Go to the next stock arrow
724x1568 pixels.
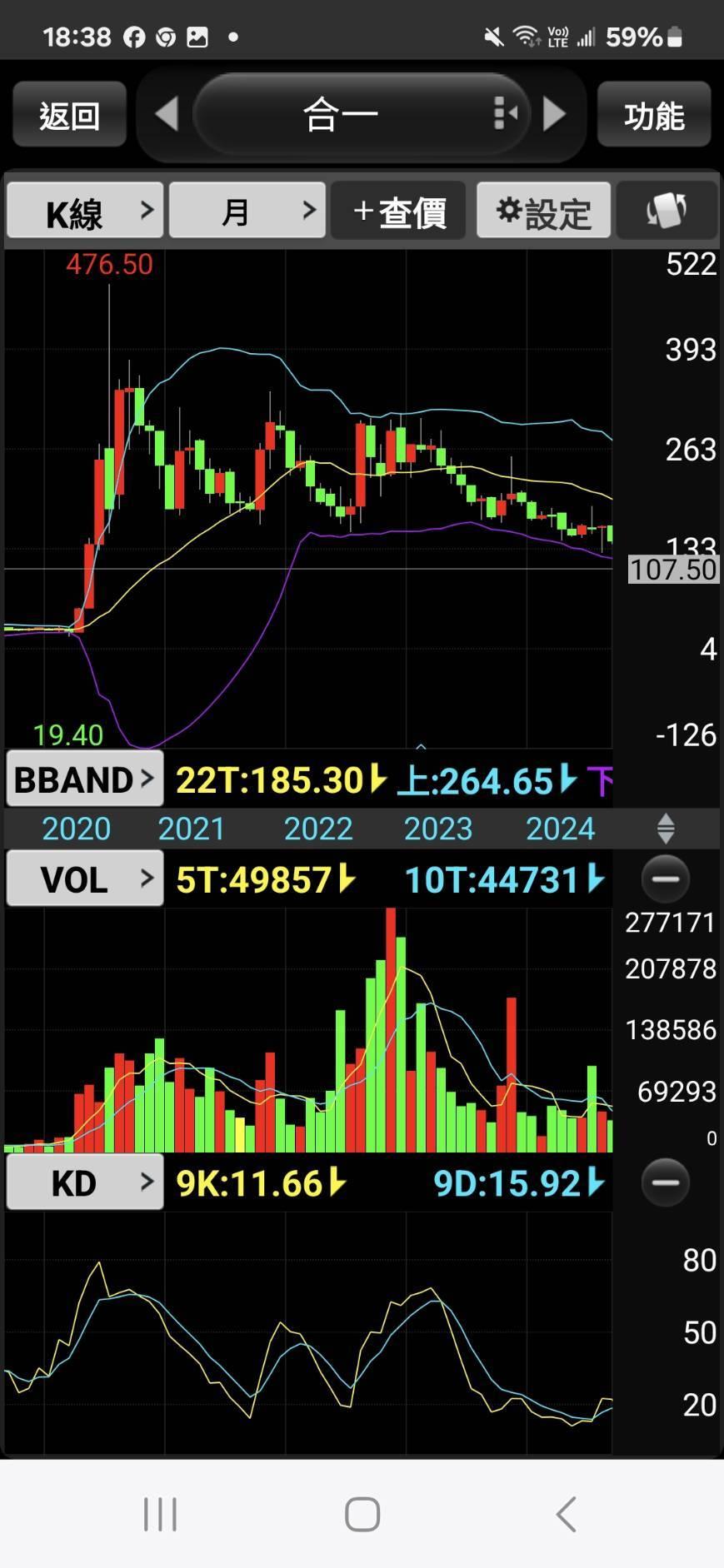pyautogui.click(x=554, y=114)
